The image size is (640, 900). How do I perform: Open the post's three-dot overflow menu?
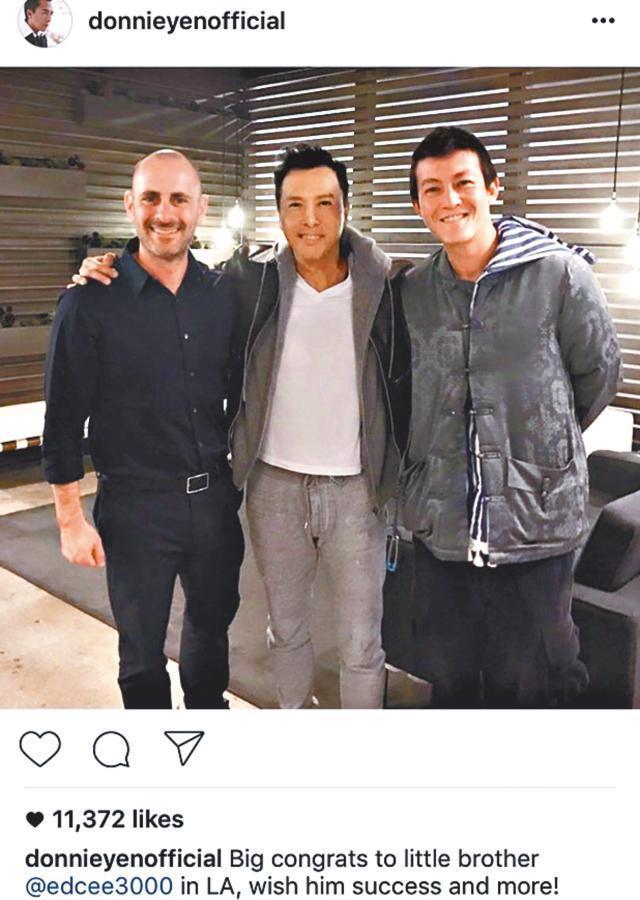(603, 21)
